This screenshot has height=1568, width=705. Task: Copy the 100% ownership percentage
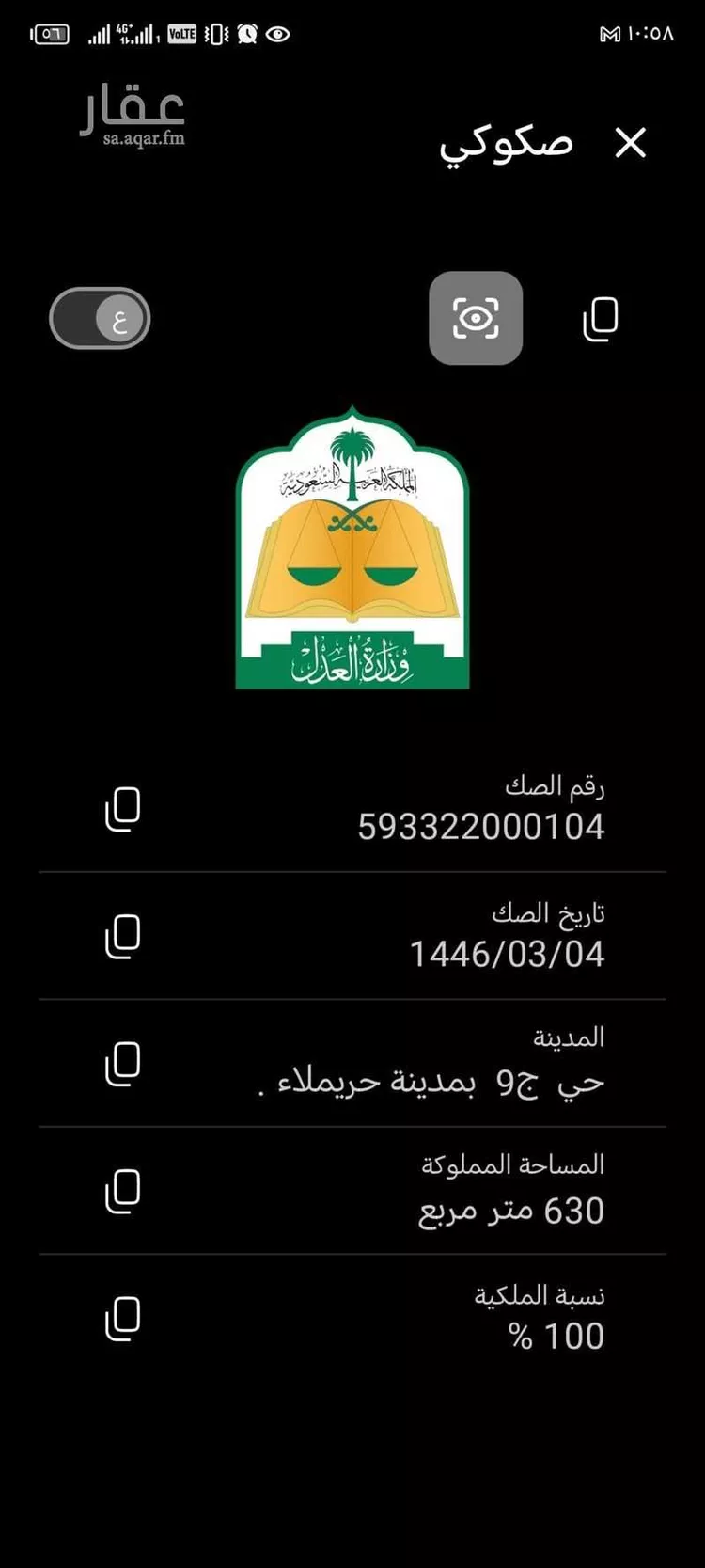(x=121, y=1317)
